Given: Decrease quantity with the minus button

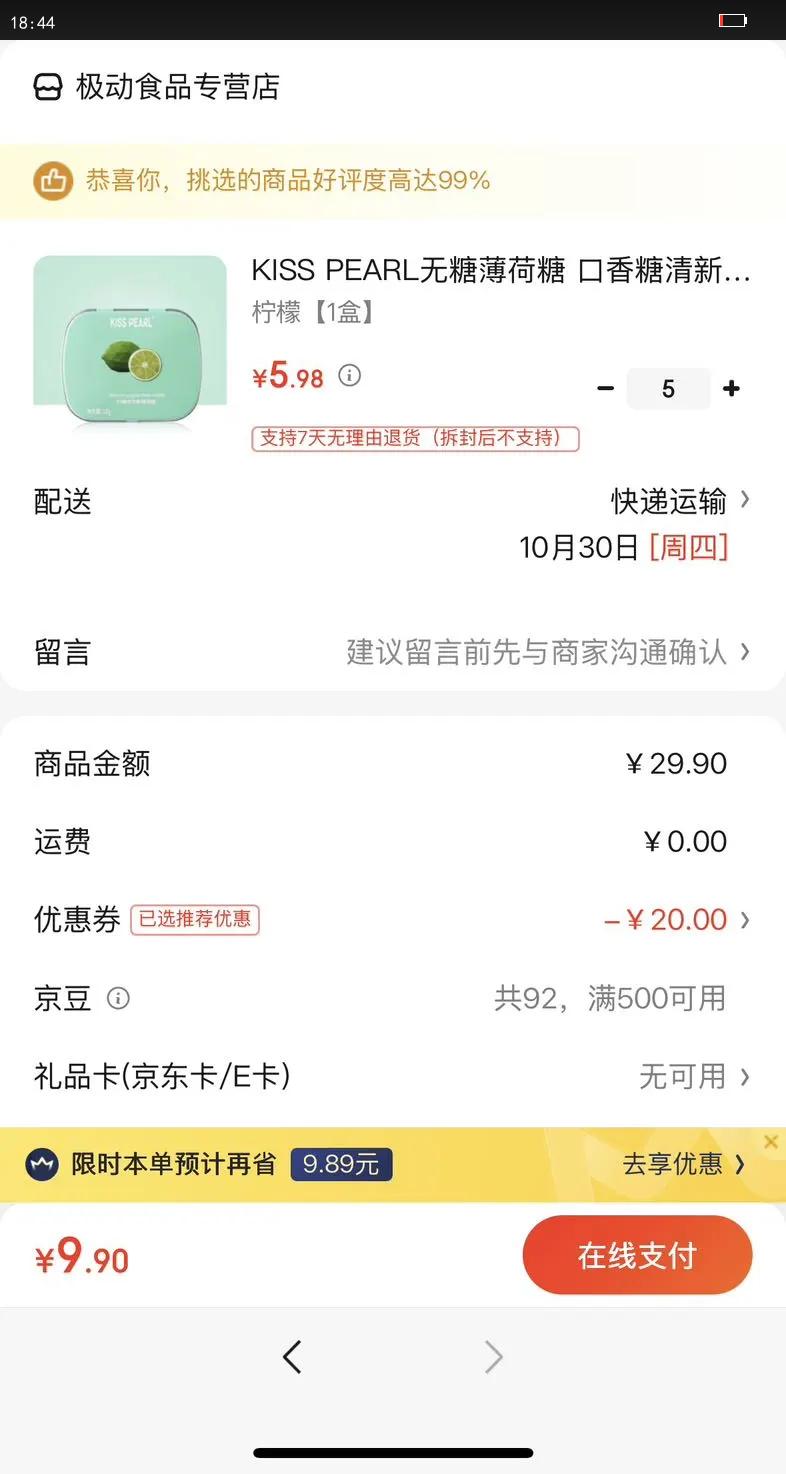Looking at the screenshot, I should click(605, 389).
